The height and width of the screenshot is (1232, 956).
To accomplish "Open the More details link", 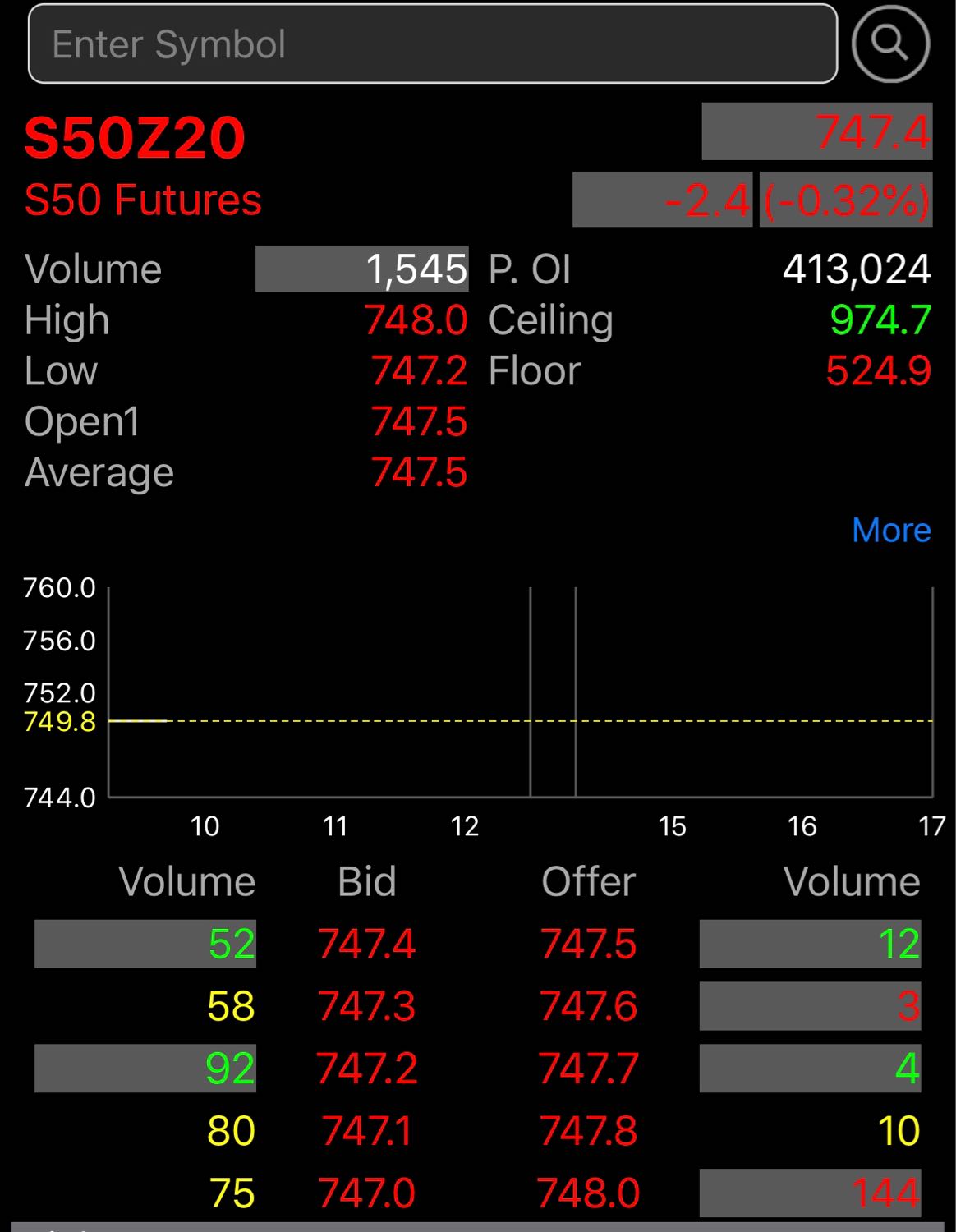I will point(891,531).
